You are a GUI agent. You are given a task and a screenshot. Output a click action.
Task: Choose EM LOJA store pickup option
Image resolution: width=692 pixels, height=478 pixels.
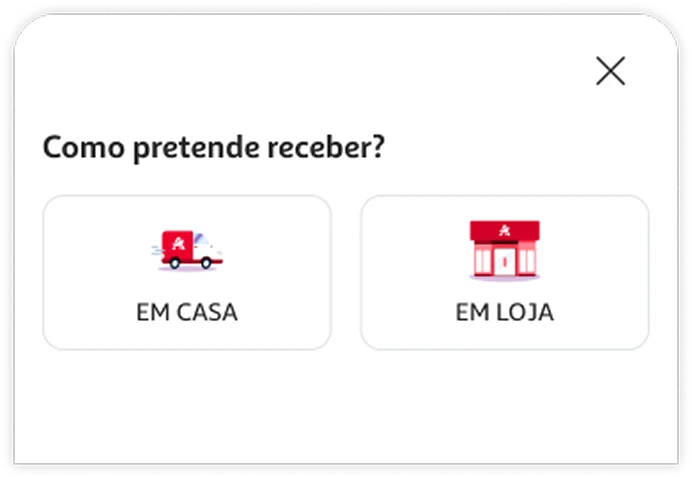[504, 272]
